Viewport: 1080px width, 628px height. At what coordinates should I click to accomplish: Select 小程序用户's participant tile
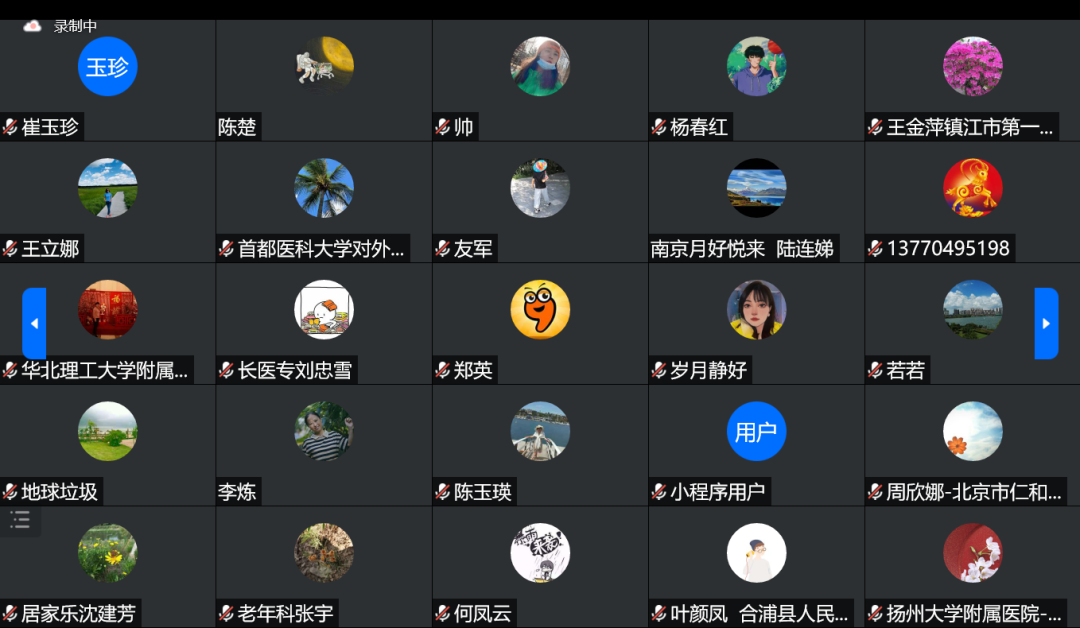point(756,444)
